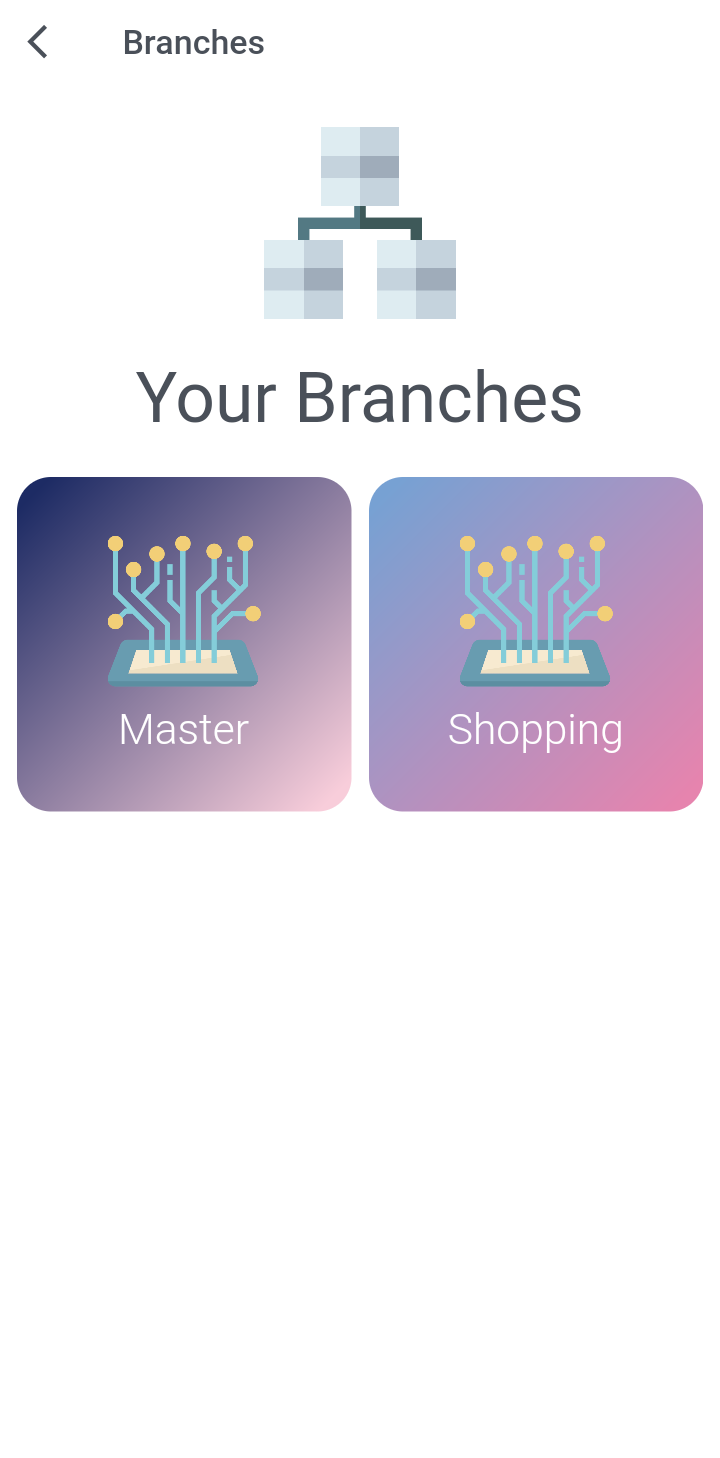720x1458 pixels.
Task: Open the Shopping branch card
Action: [536, 644]
